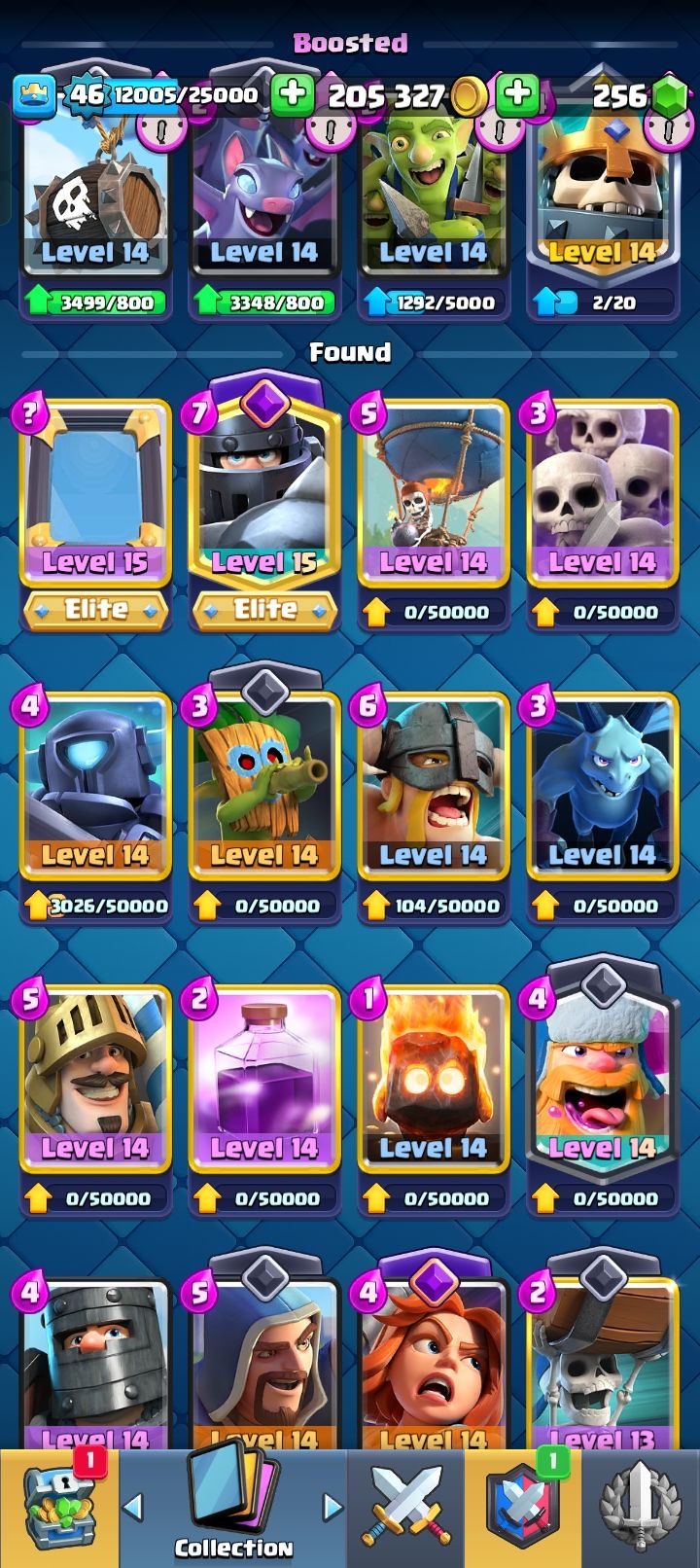Select the Balloon card
Viewport: 700px width, 1568px height.
click(x=433, y=491)
